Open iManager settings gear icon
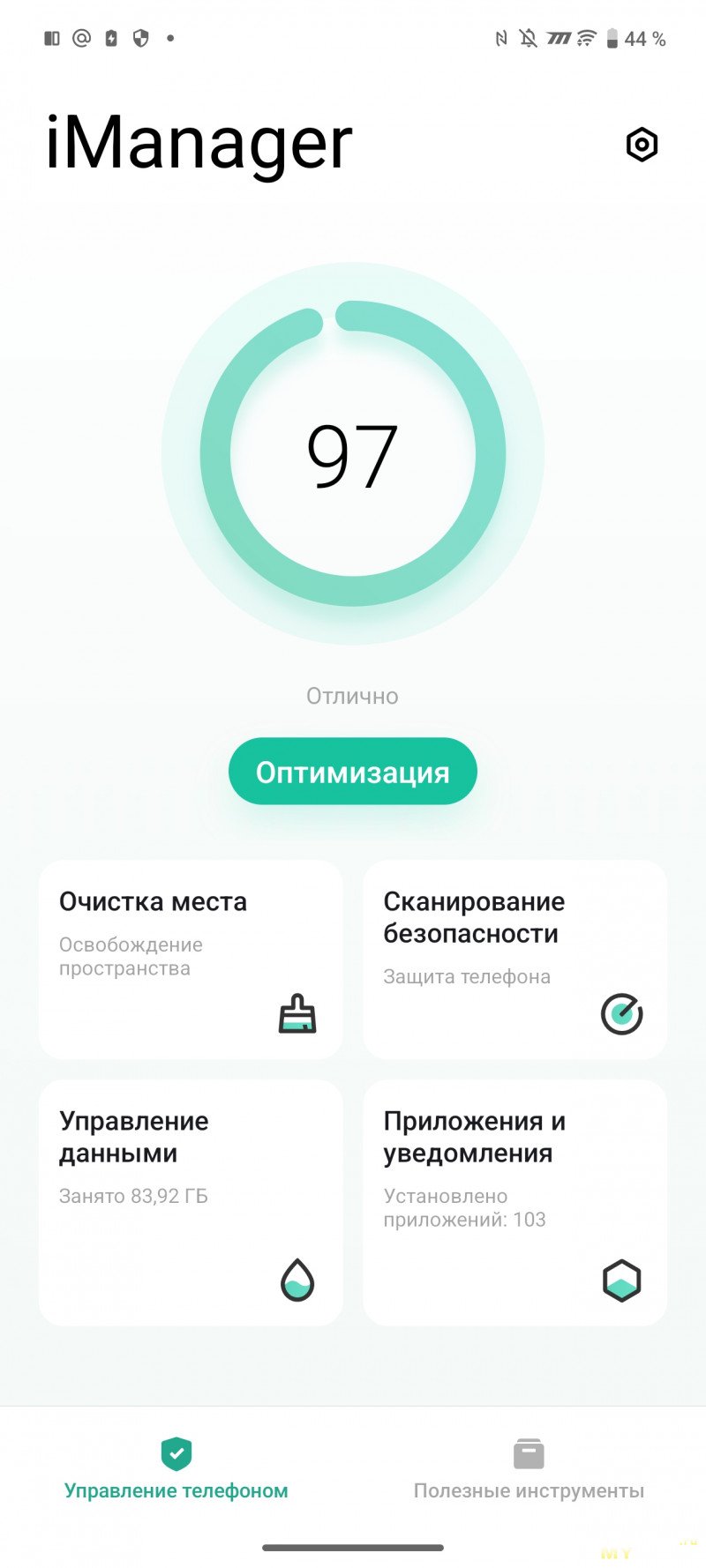 pos(642,145)
